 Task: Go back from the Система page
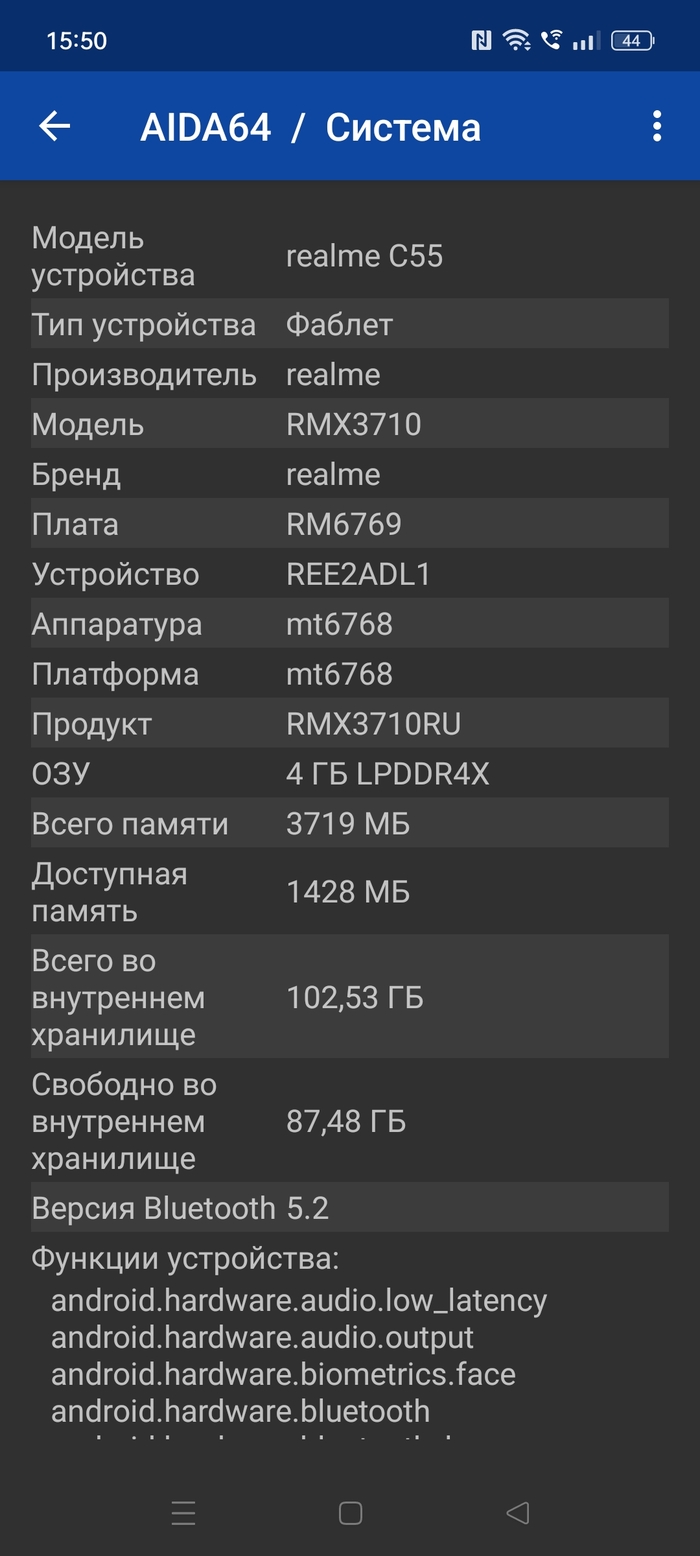click(x=55, y=126)
